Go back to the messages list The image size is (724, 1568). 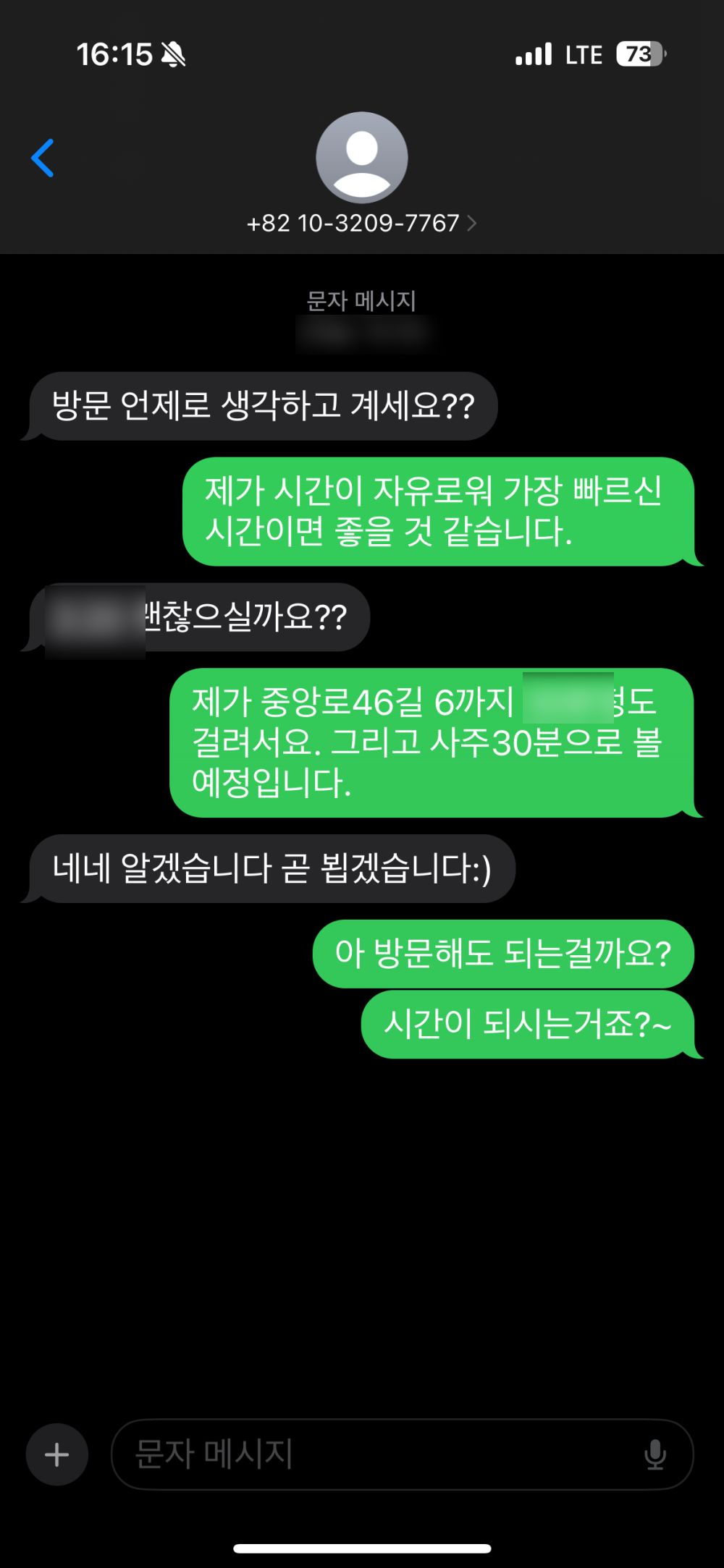click(43, 158)
